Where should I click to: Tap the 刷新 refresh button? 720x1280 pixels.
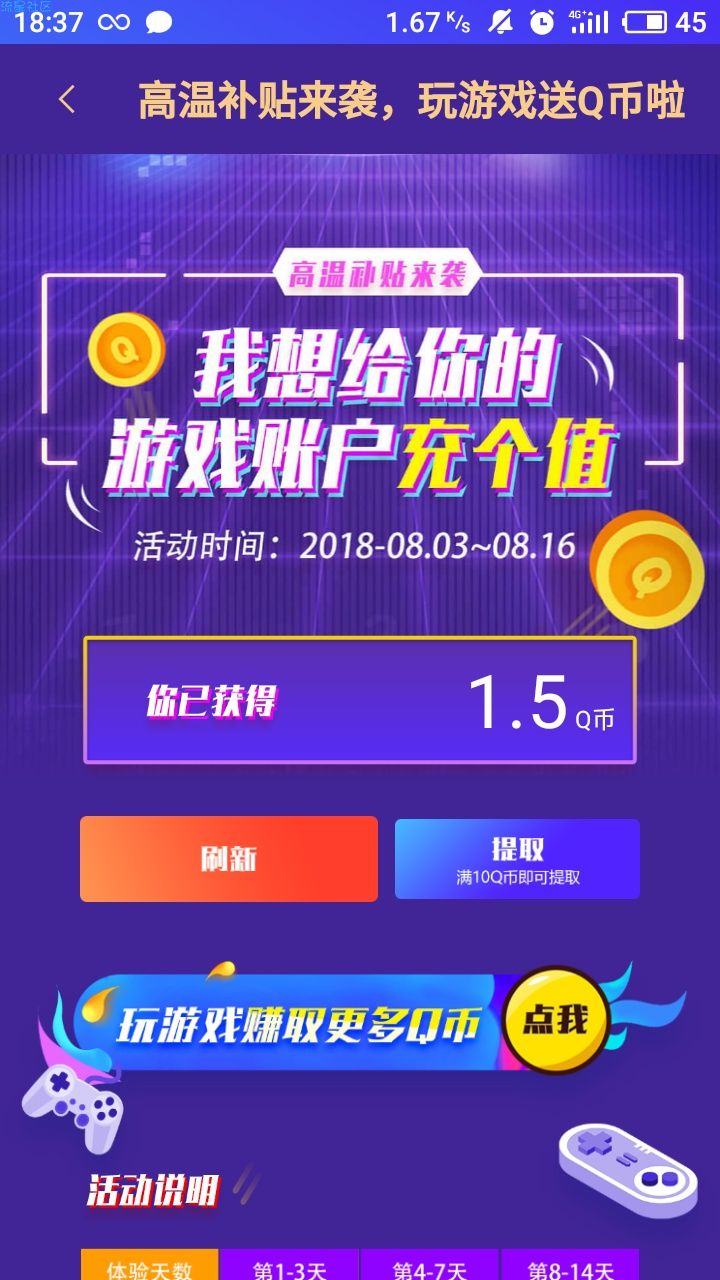coord(229,859)
